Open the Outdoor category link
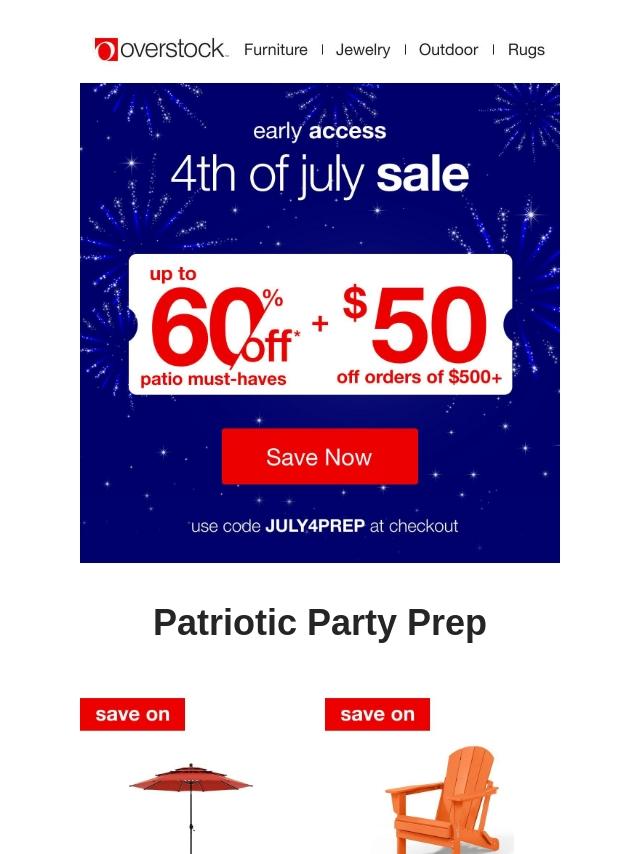Image resolution: width=640 pixels, height=854 pixels. (448, 49)
